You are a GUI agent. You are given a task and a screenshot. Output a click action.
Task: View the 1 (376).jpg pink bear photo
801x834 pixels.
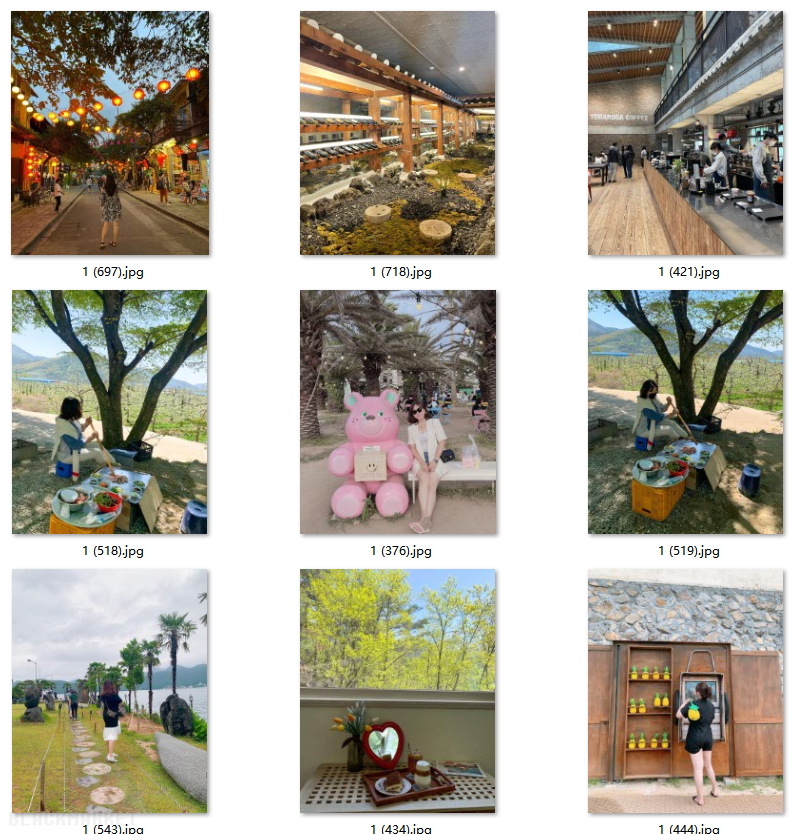pyautogui.click(x=398, y=411)
